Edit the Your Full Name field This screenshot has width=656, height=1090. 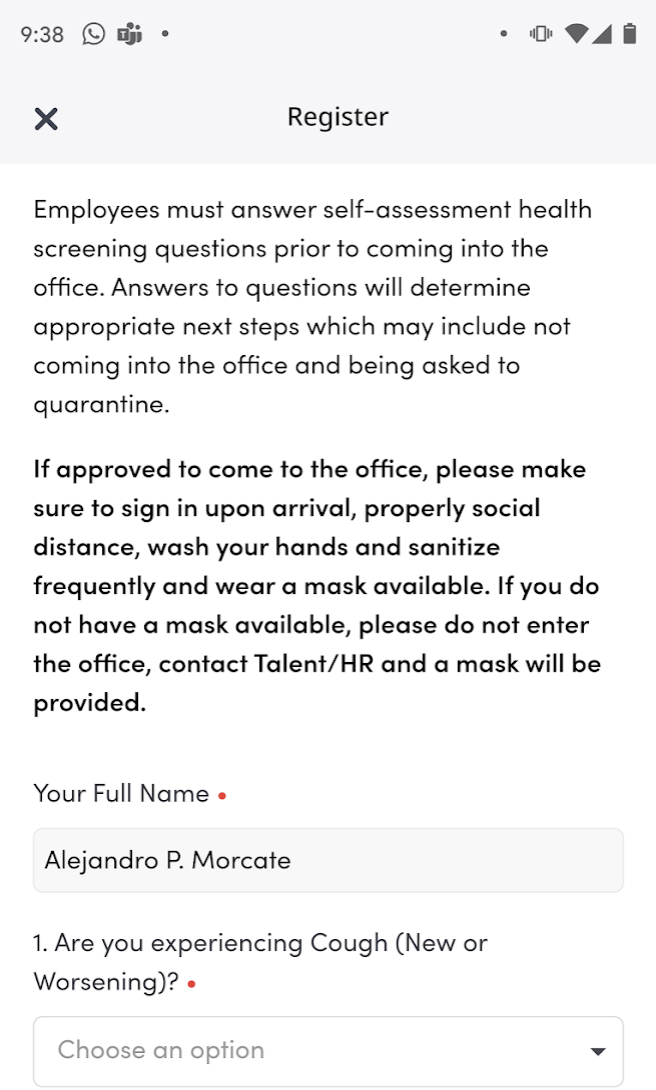click(328, 860)
